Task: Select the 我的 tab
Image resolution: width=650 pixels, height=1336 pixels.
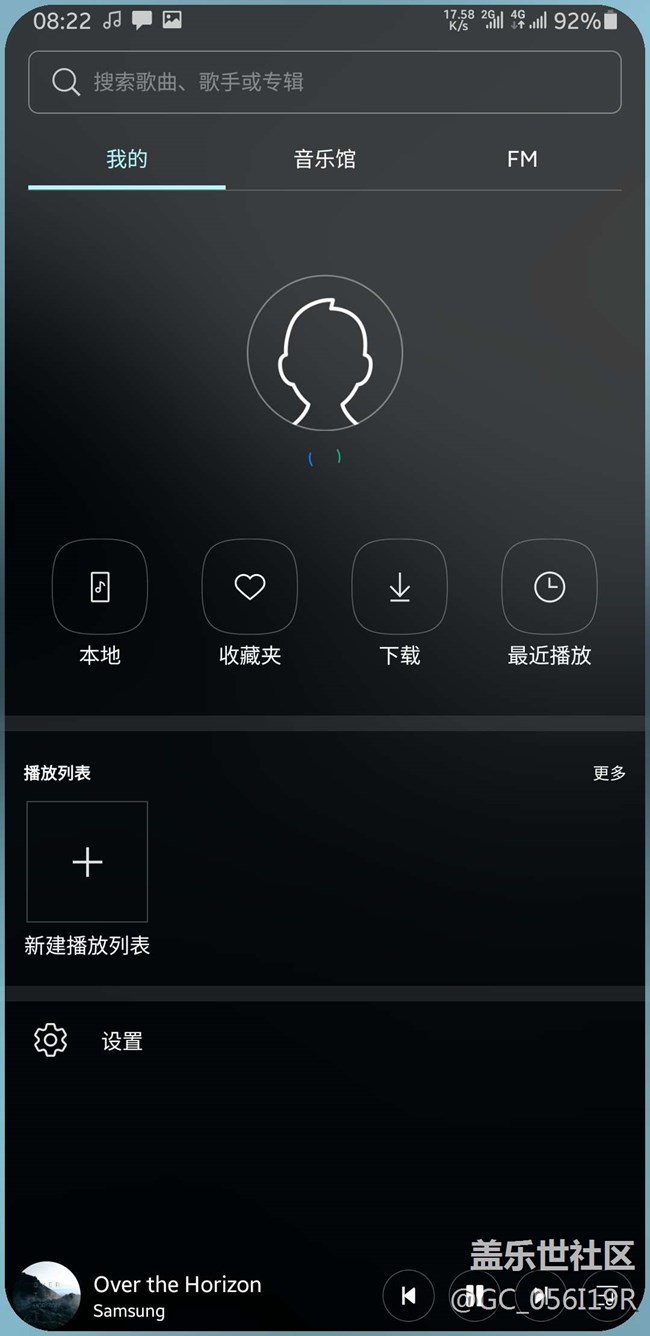Action: pyautogui.click(x=127, y=159)
